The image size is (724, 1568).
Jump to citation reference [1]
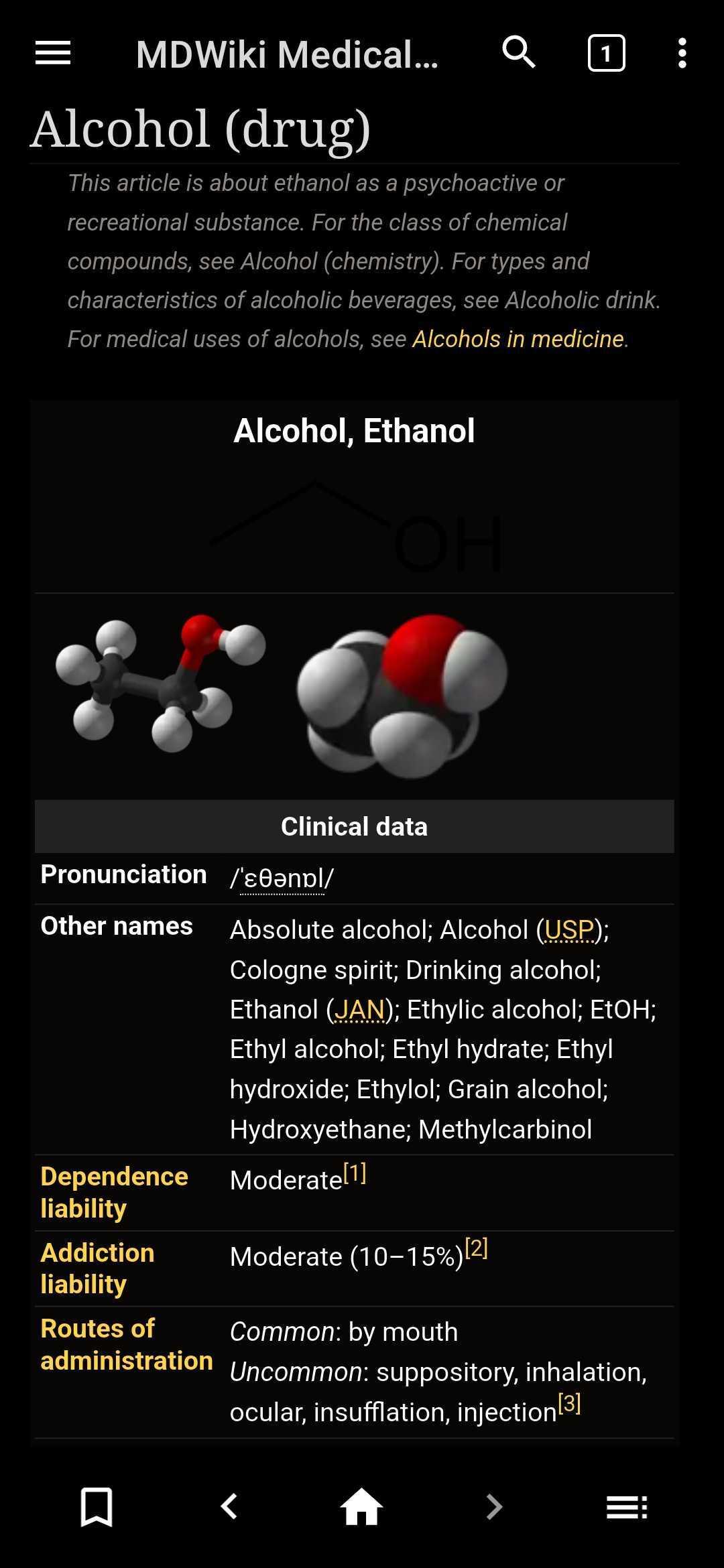tap(355, 1173)
